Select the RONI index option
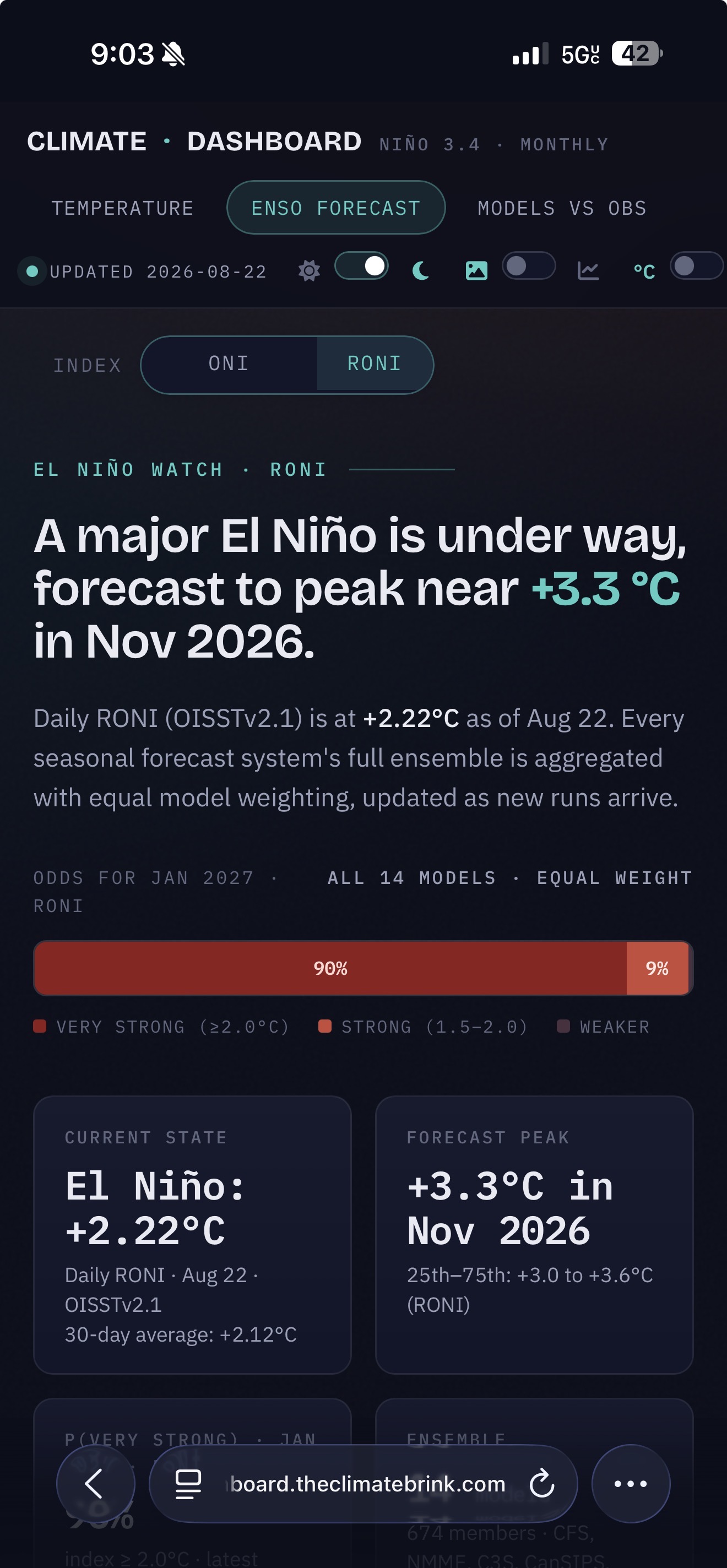This screenshot has height=1568, width=727. point(374,364)
